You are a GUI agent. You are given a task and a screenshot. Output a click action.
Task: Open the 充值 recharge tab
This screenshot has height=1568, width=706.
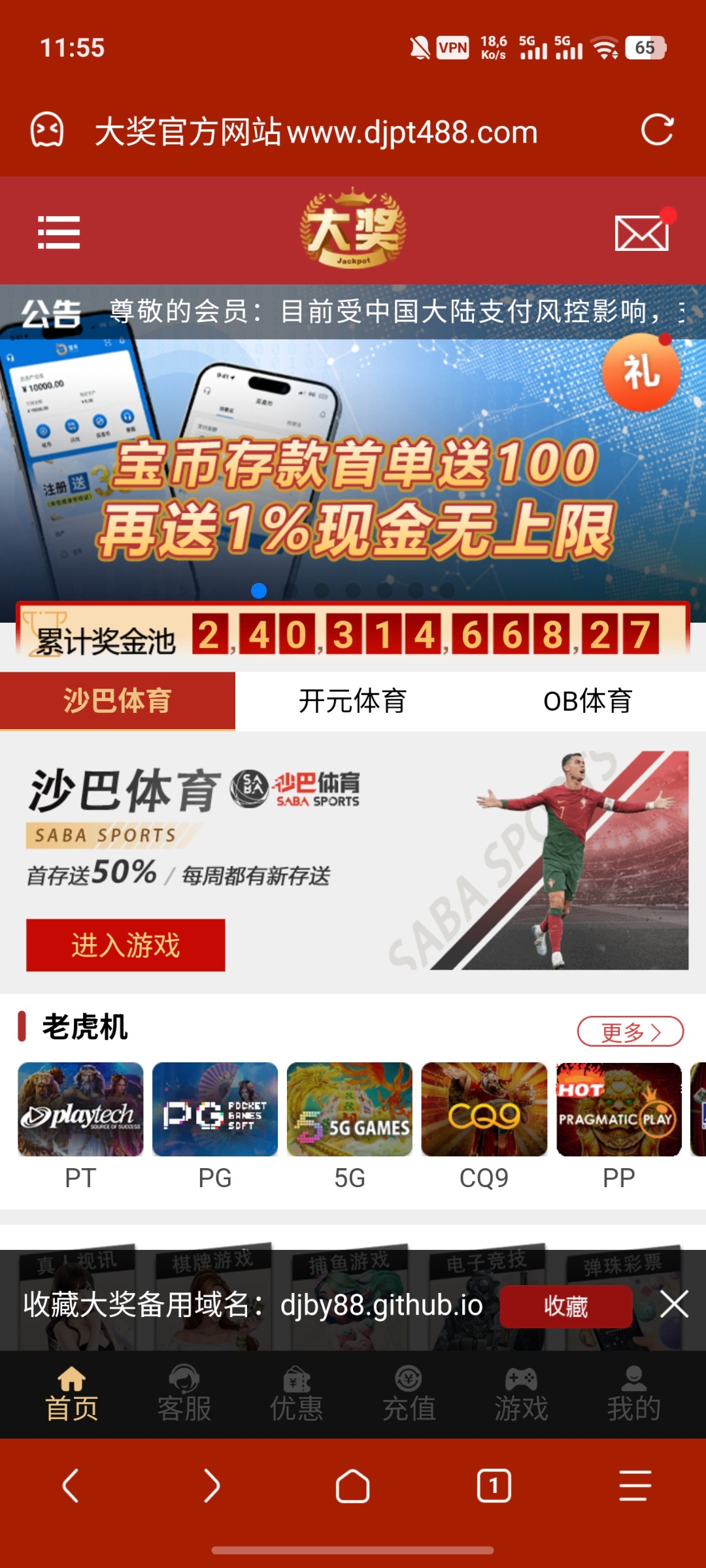click(409, 1394)
